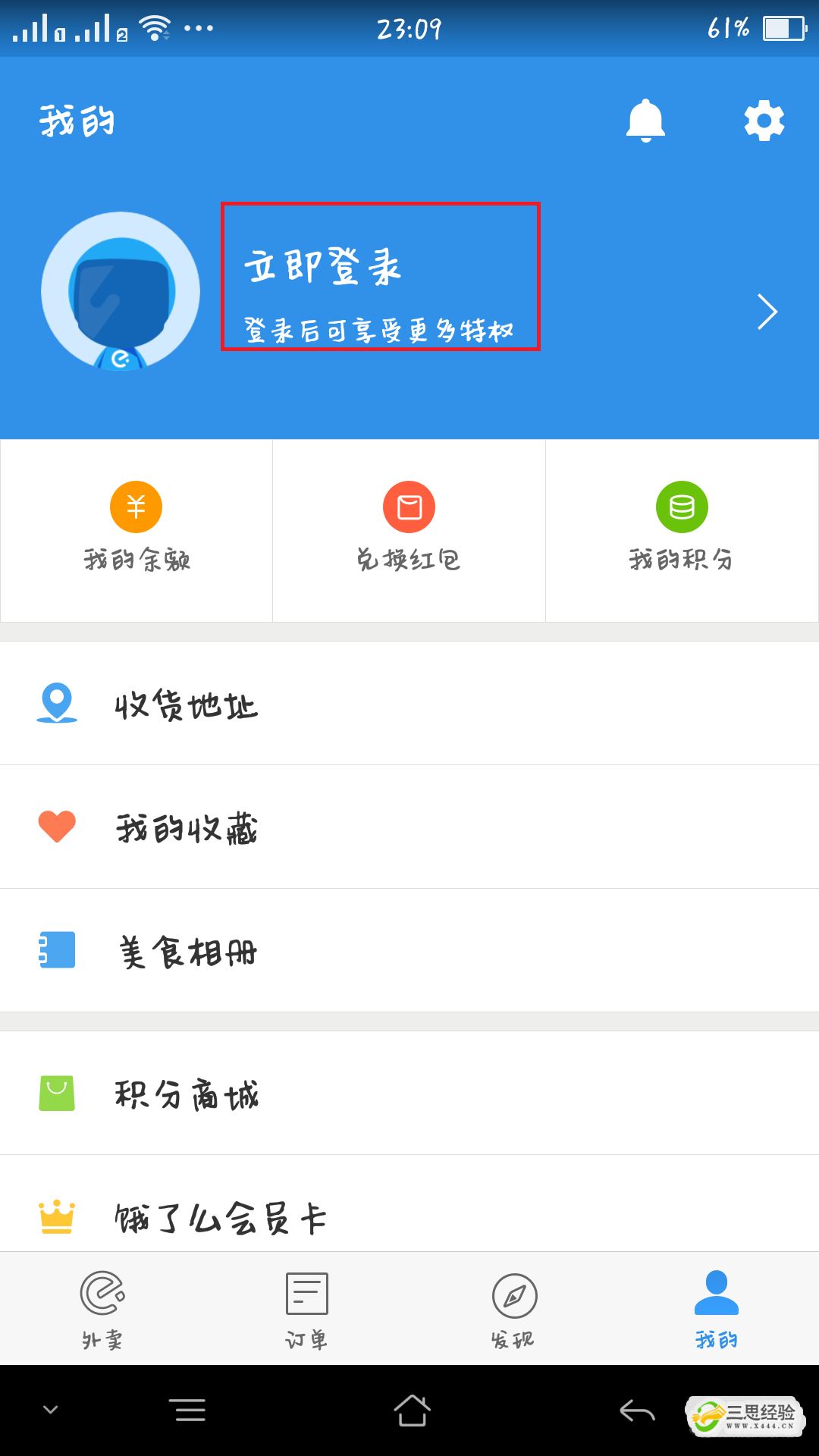Tap 立即登录 to log in

click(323, 267)
